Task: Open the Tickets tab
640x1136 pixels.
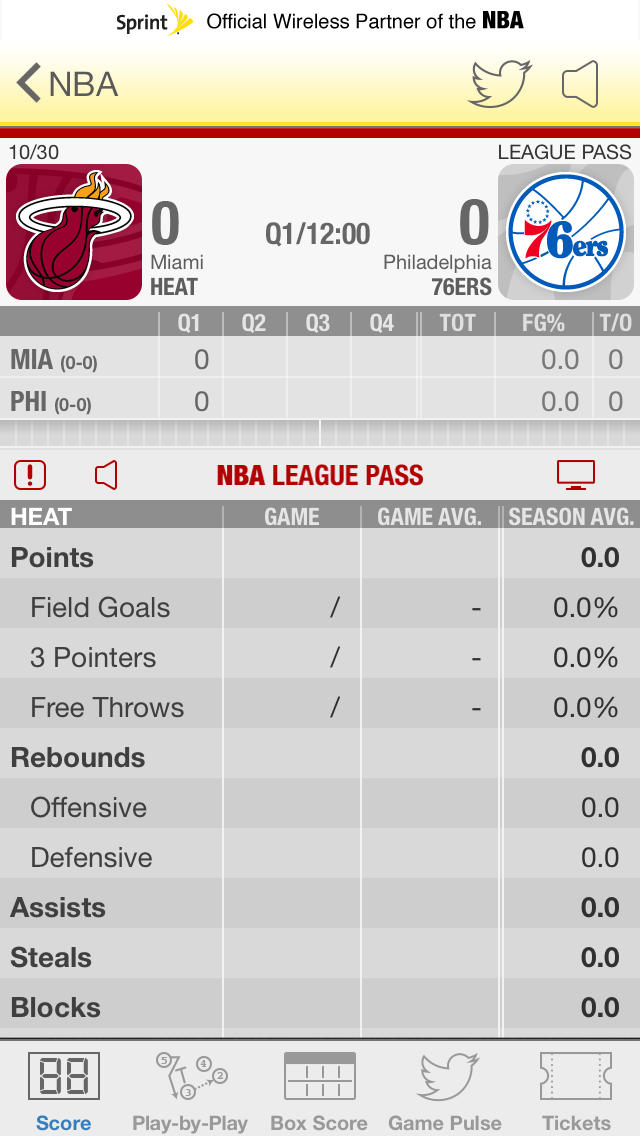Action: (576, 1090)
